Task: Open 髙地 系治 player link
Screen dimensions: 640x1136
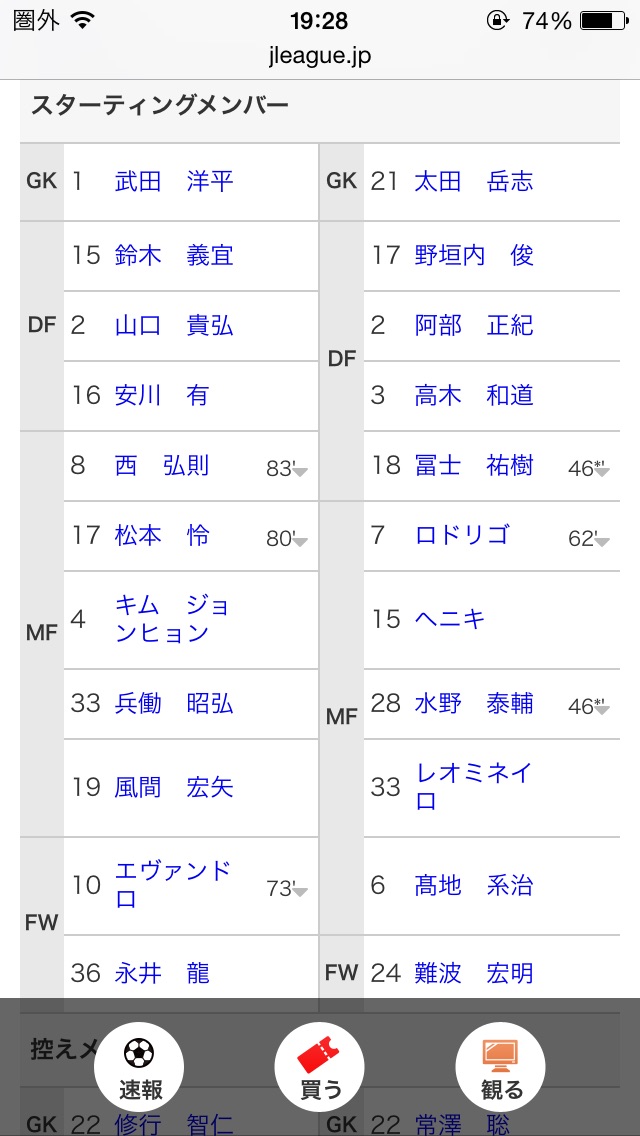Action: pos(474,885)
